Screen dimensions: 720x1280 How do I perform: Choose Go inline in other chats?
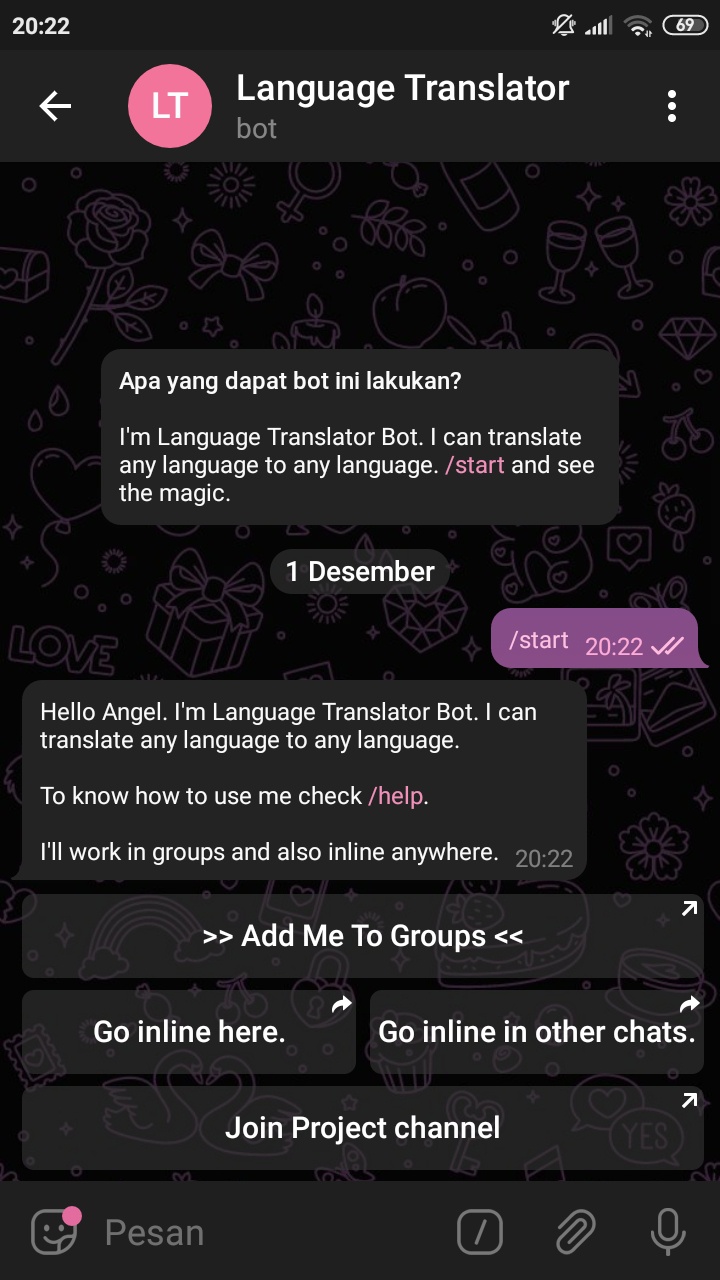(536, 1032)
